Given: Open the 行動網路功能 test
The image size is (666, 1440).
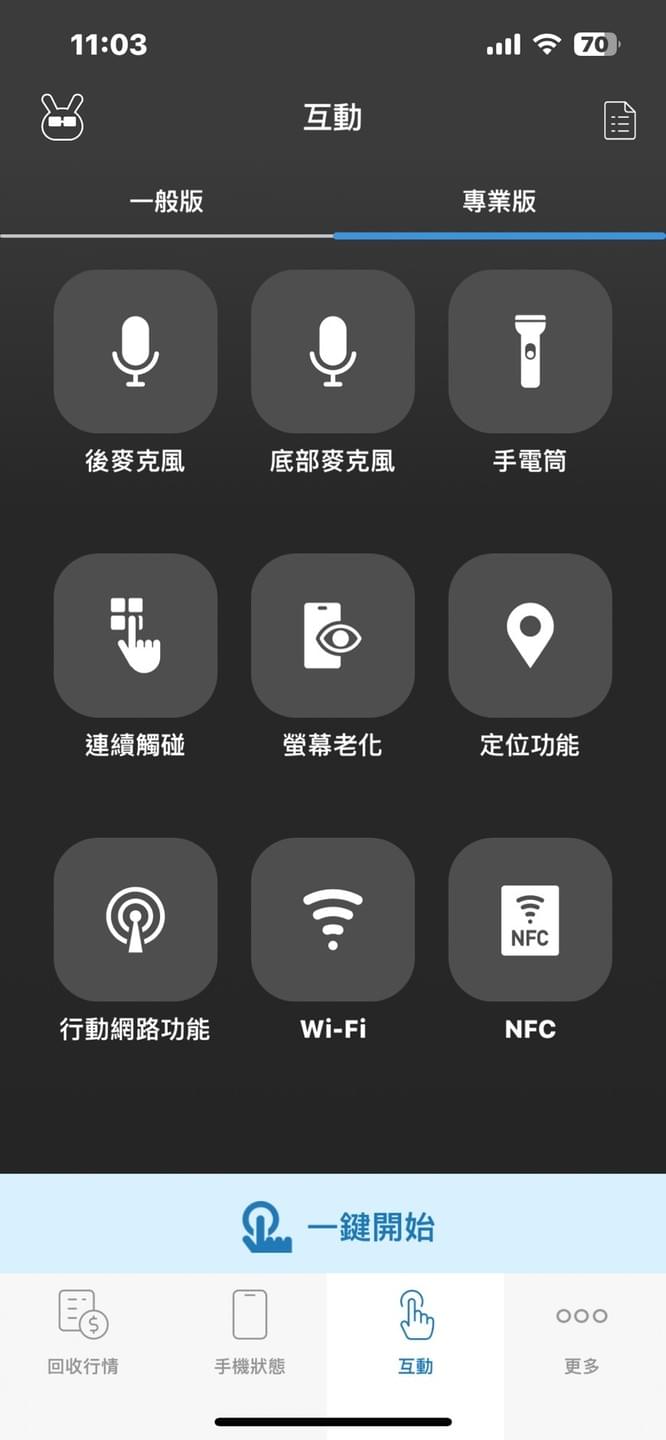Looking at the screenshot, I should (135, 919).
